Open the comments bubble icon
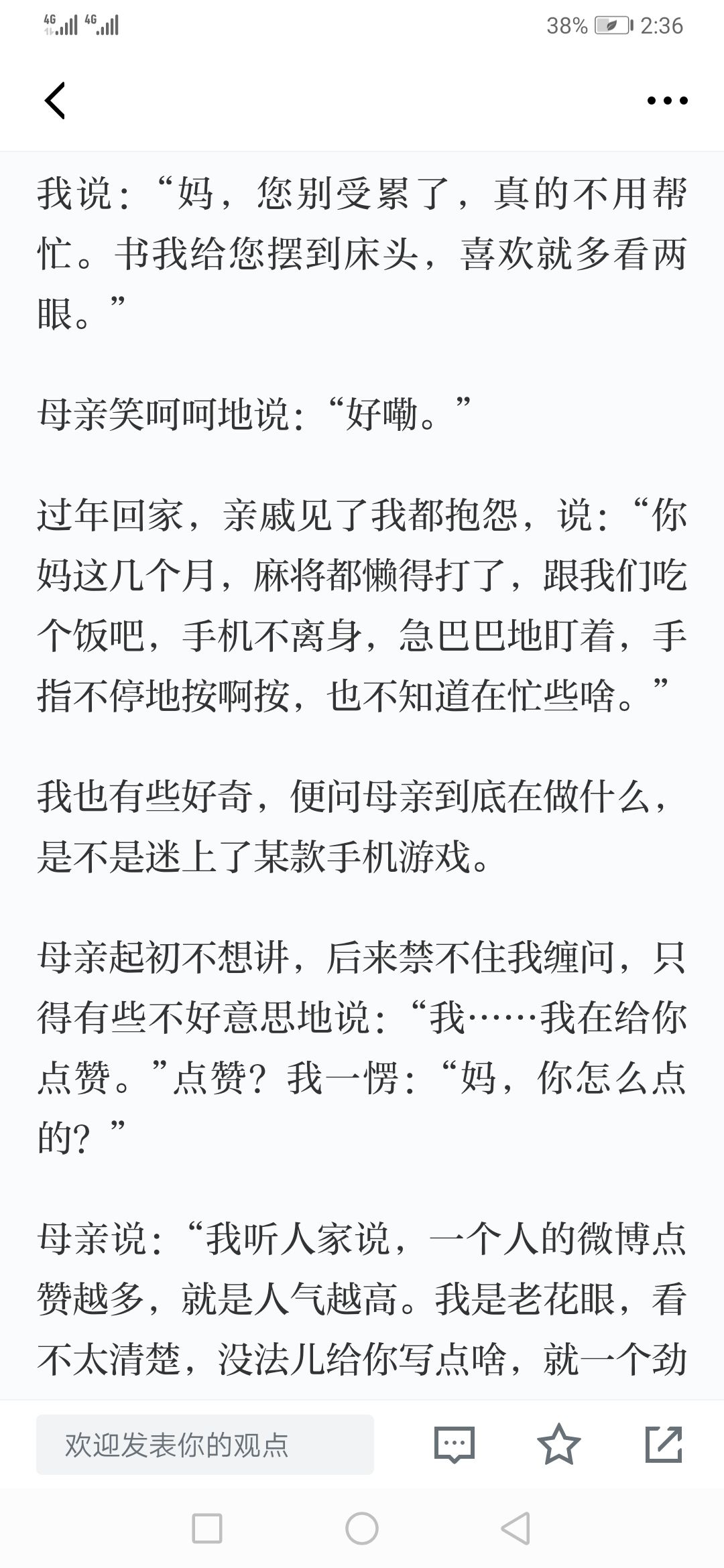This screenshot has height=1568, width=724. pyautogui.click(x=455, y=1445)
